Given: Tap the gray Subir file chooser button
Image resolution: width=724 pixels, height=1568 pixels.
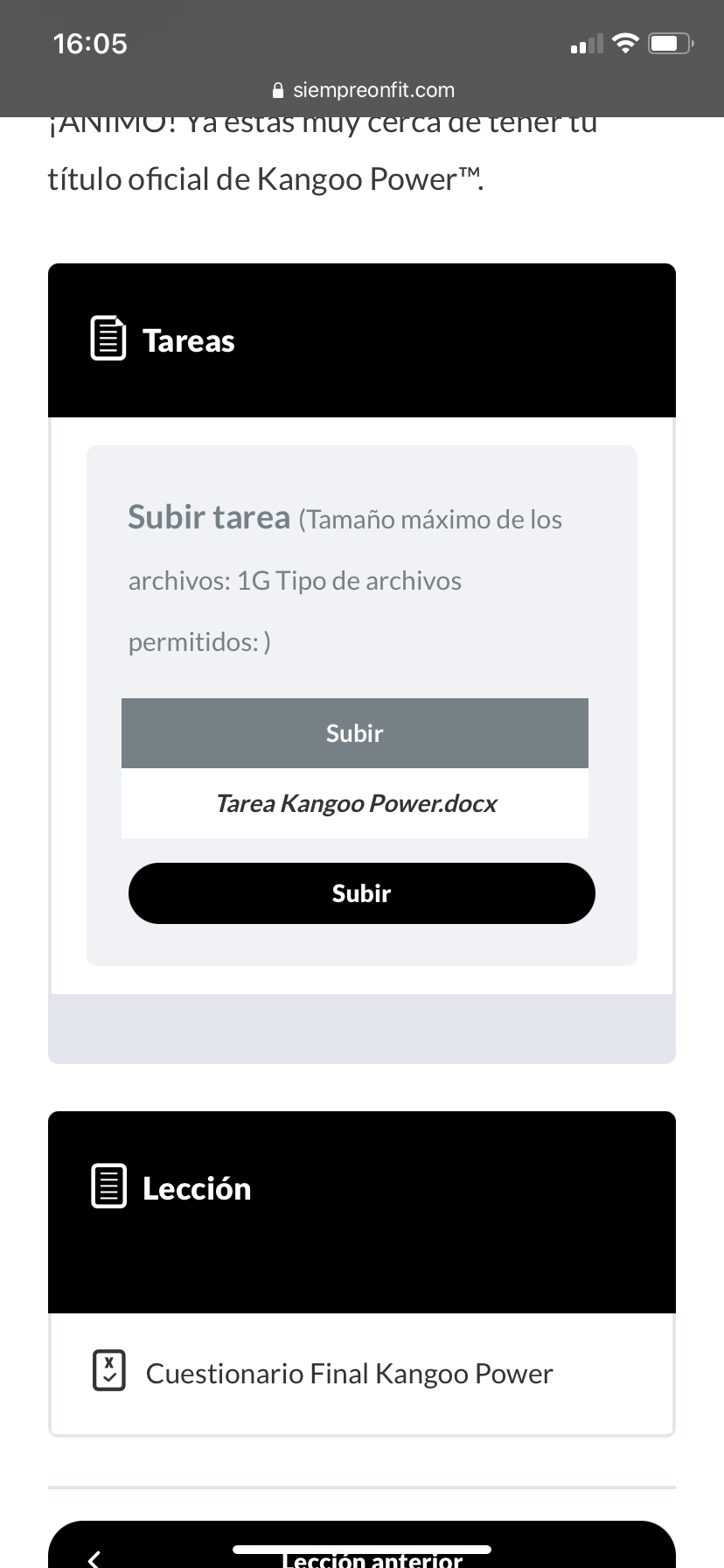Looking at the screenshot, I should [354, 733].
